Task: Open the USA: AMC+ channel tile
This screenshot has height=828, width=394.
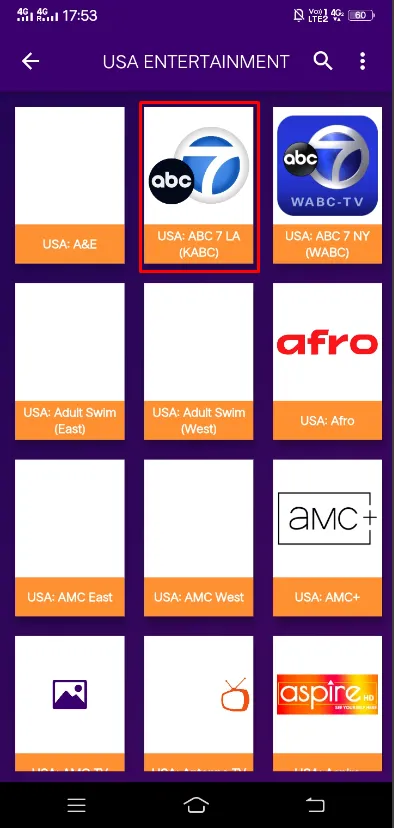Action: [327, 538]
